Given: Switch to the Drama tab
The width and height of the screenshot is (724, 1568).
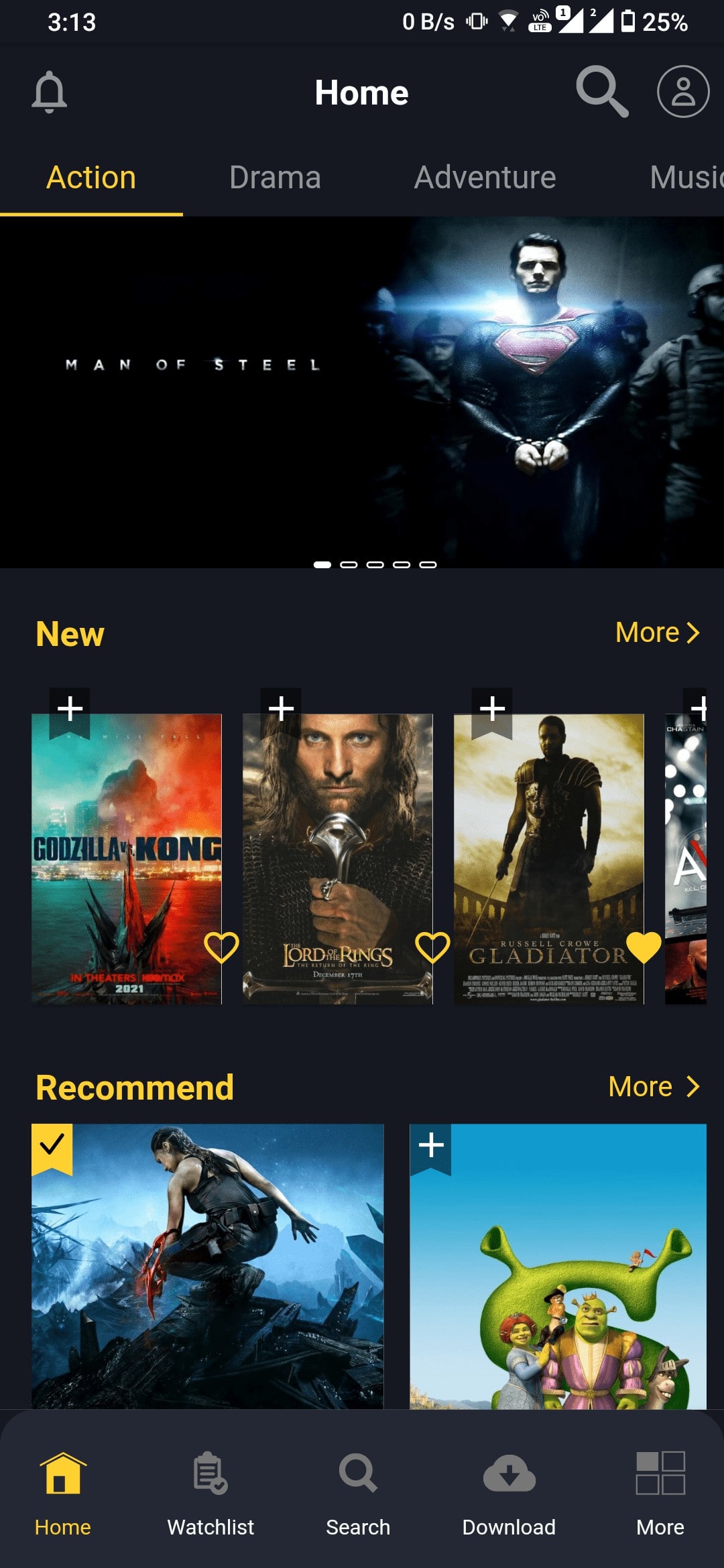Looking at the screenshot, I should pos(275,178).
